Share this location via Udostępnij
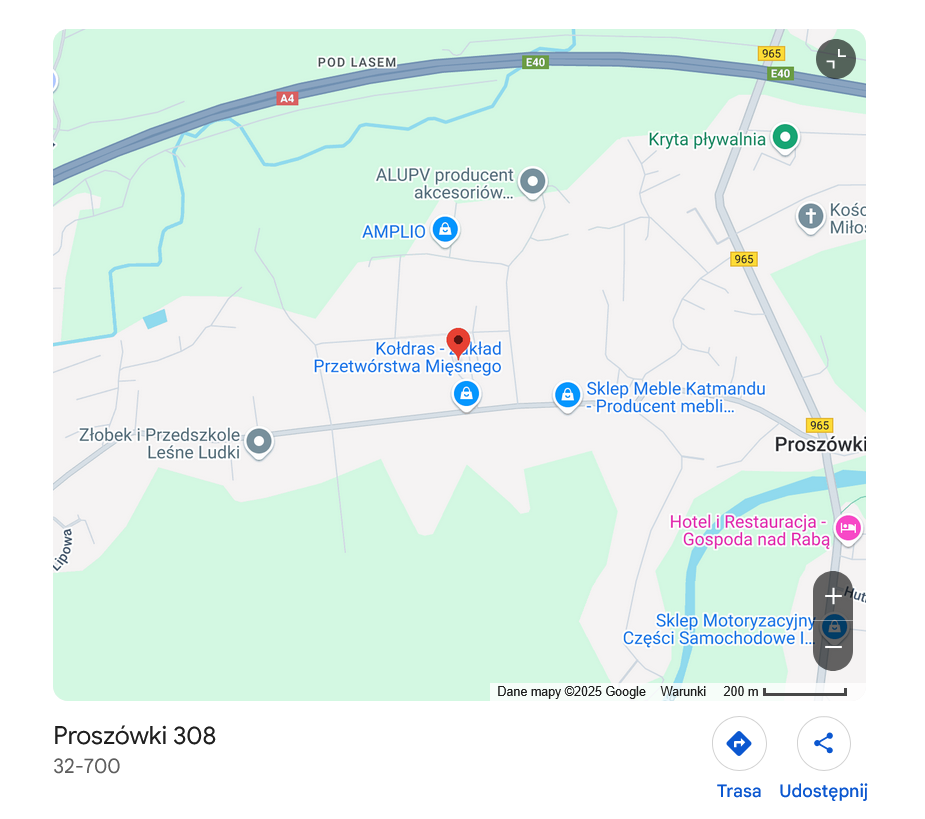 823,744
